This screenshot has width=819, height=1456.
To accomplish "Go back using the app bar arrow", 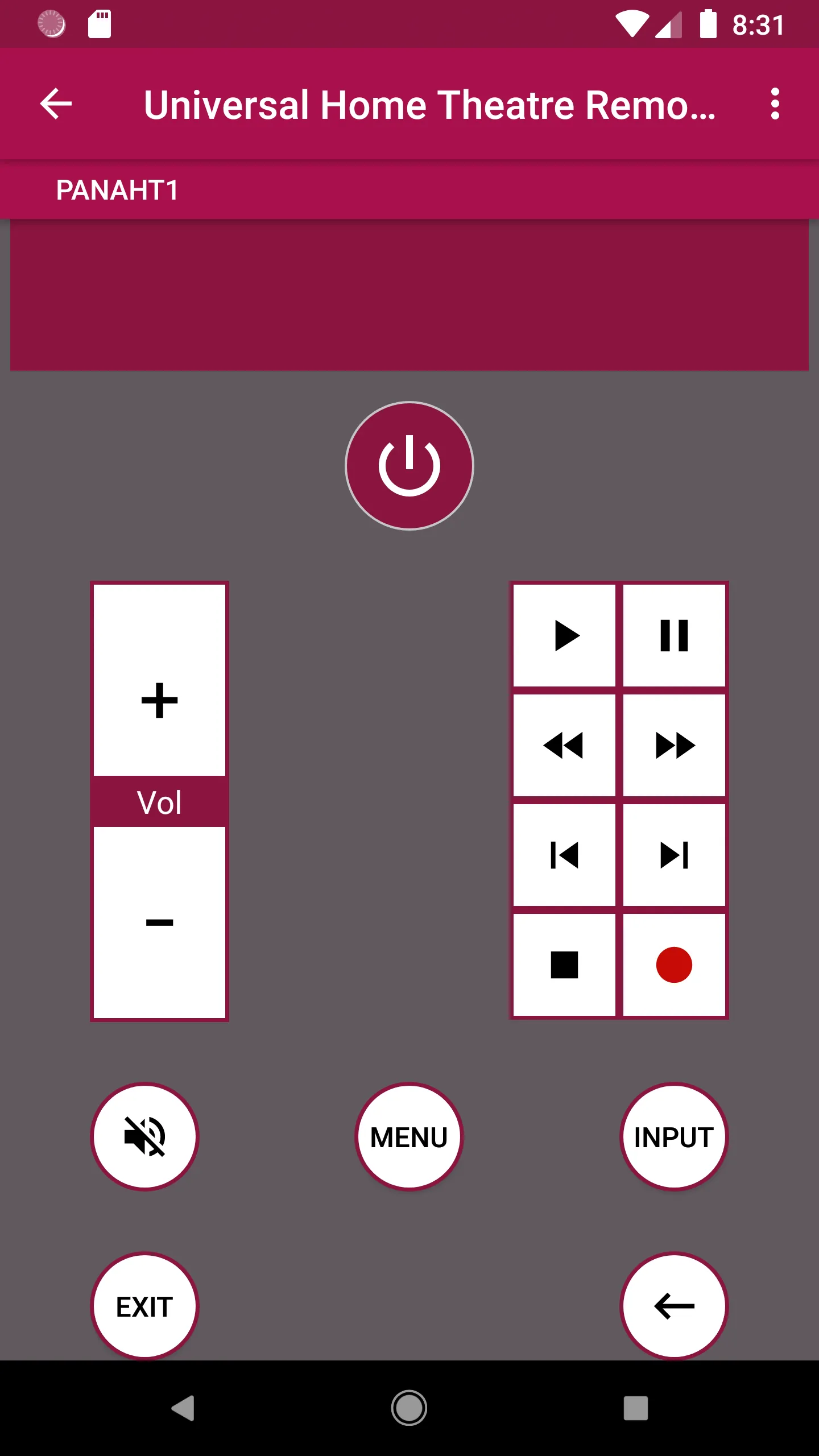I will (56, 104).
